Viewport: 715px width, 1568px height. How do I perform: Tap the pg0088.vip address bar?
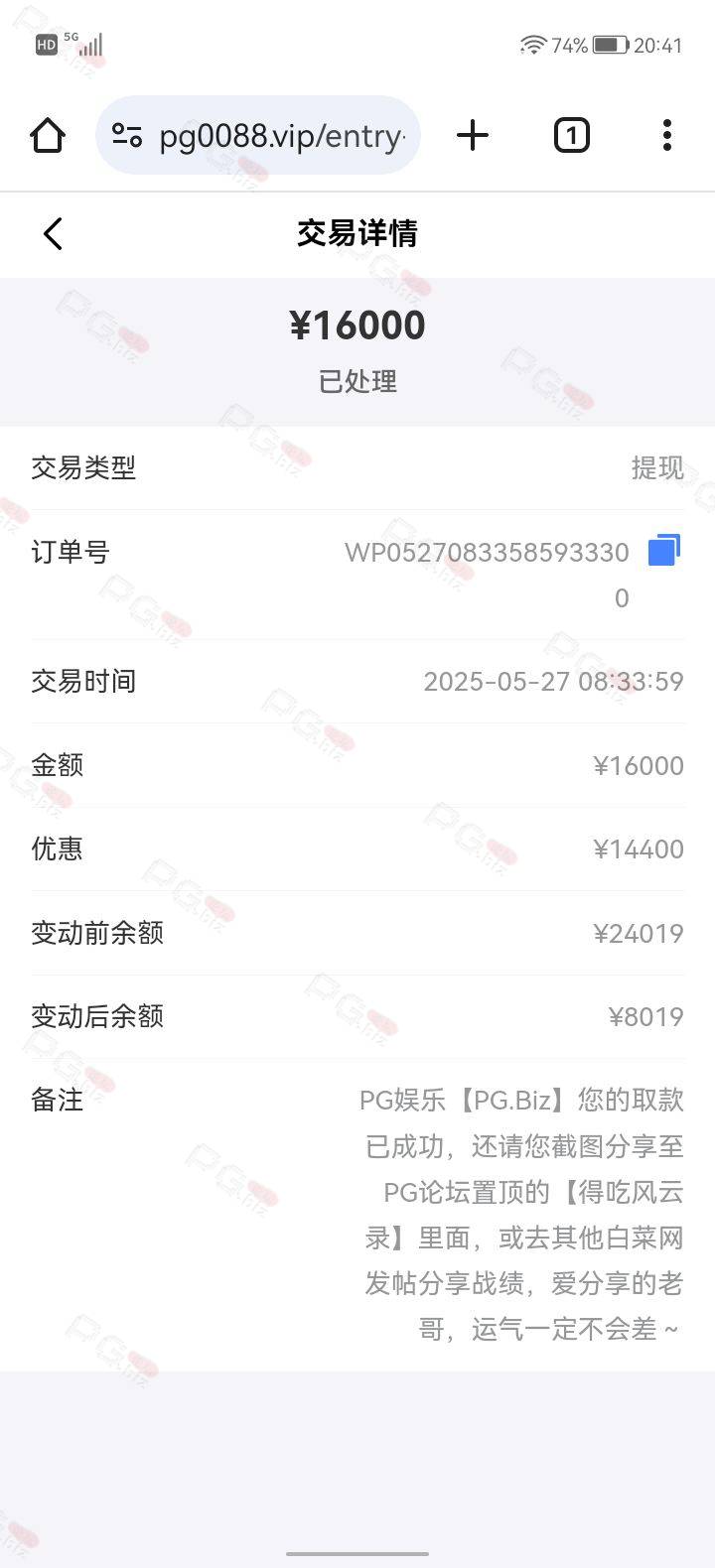coord(258,135)
